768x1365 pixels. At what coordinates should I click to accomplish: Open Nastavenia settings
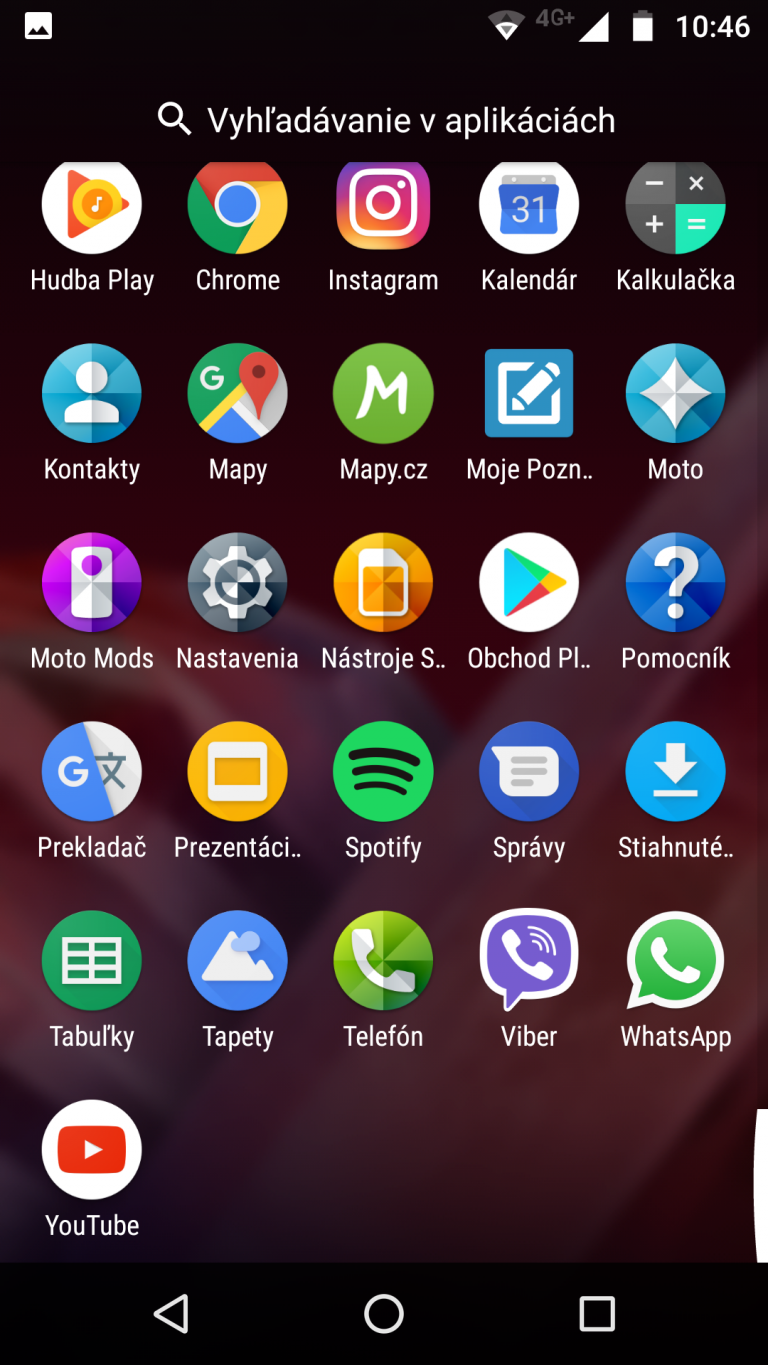[238, 583]
